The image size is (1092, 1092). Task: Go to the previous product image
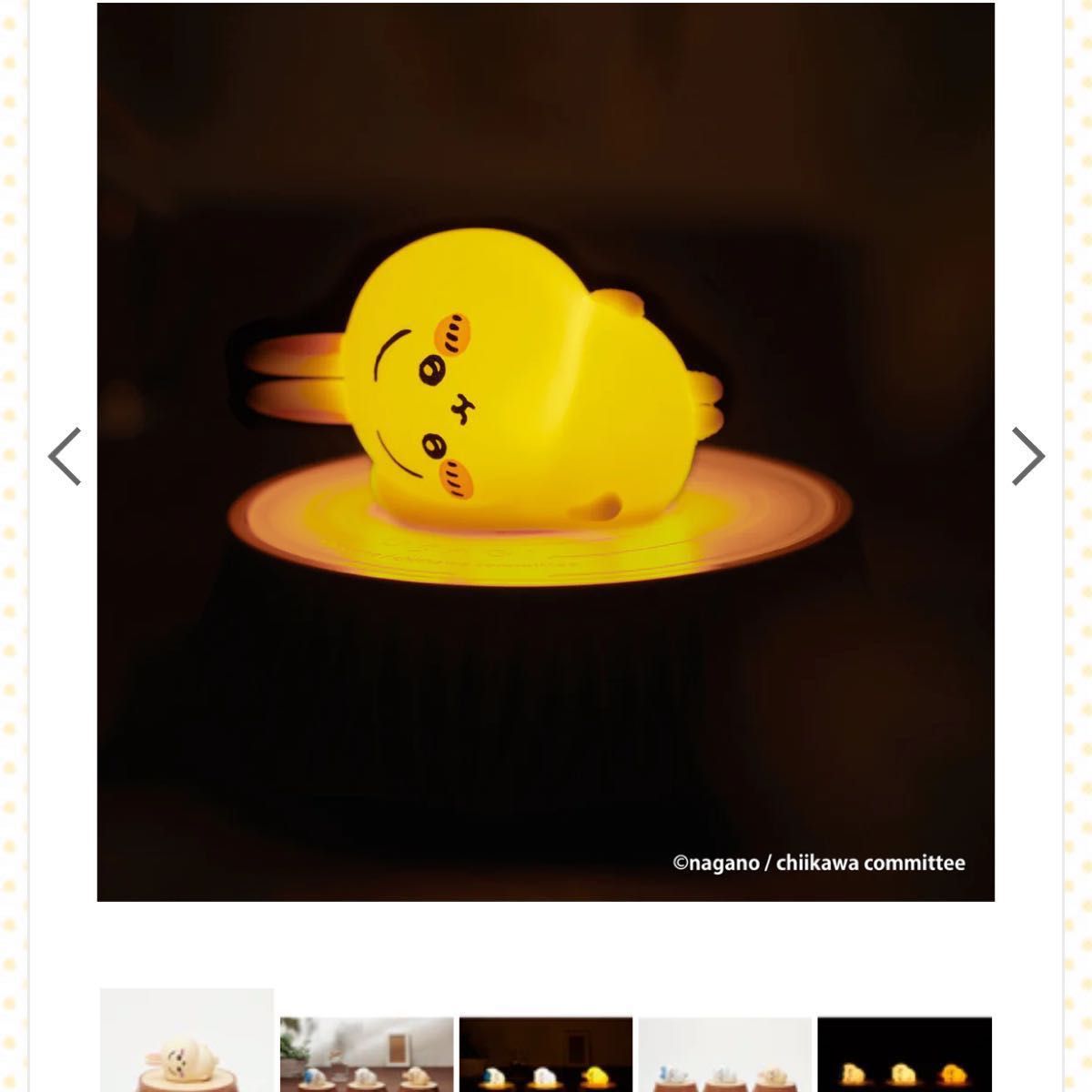[65, 456]
